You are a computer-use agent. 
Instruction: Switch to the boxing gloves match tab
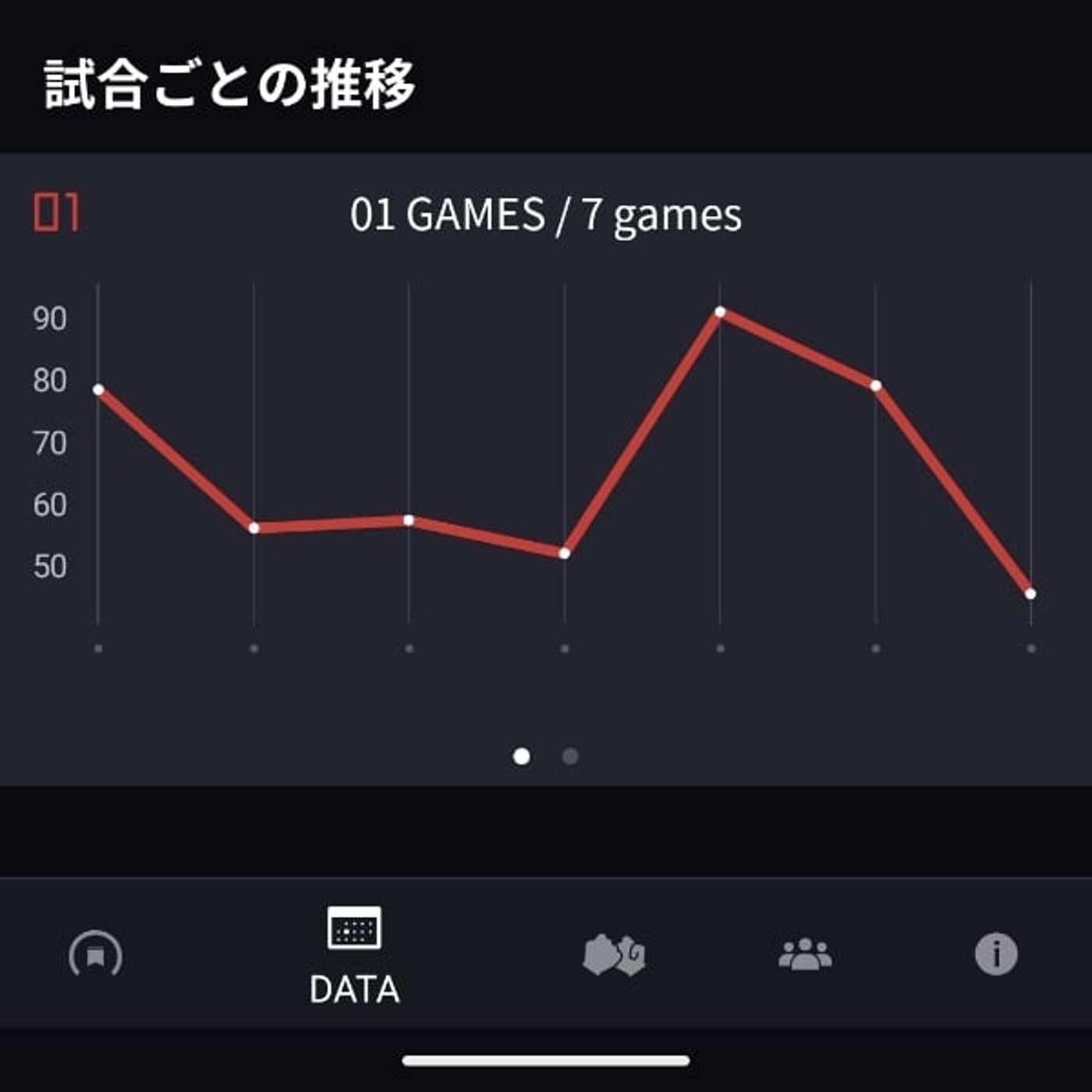point(614,954)
